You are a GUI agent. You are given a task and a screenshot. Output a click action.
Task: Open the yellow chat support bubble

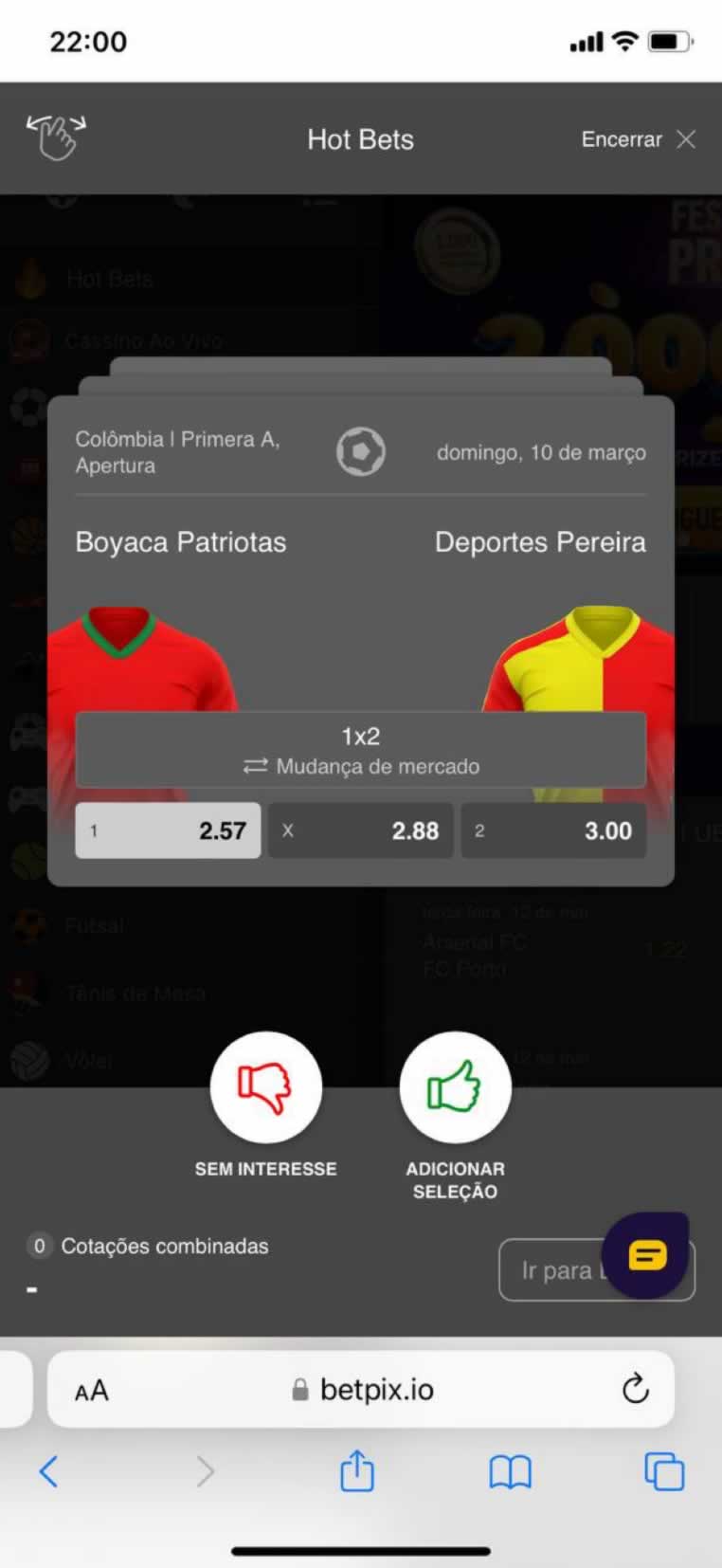point(647,1255)
